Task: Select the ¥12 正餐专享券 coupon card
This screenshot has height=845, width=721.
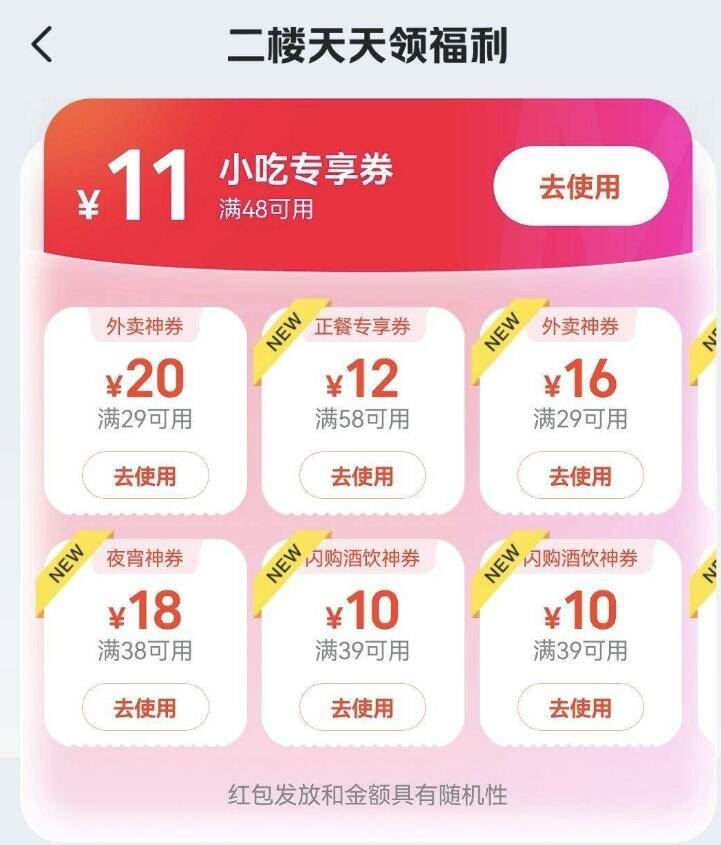Action: (362, 405)
